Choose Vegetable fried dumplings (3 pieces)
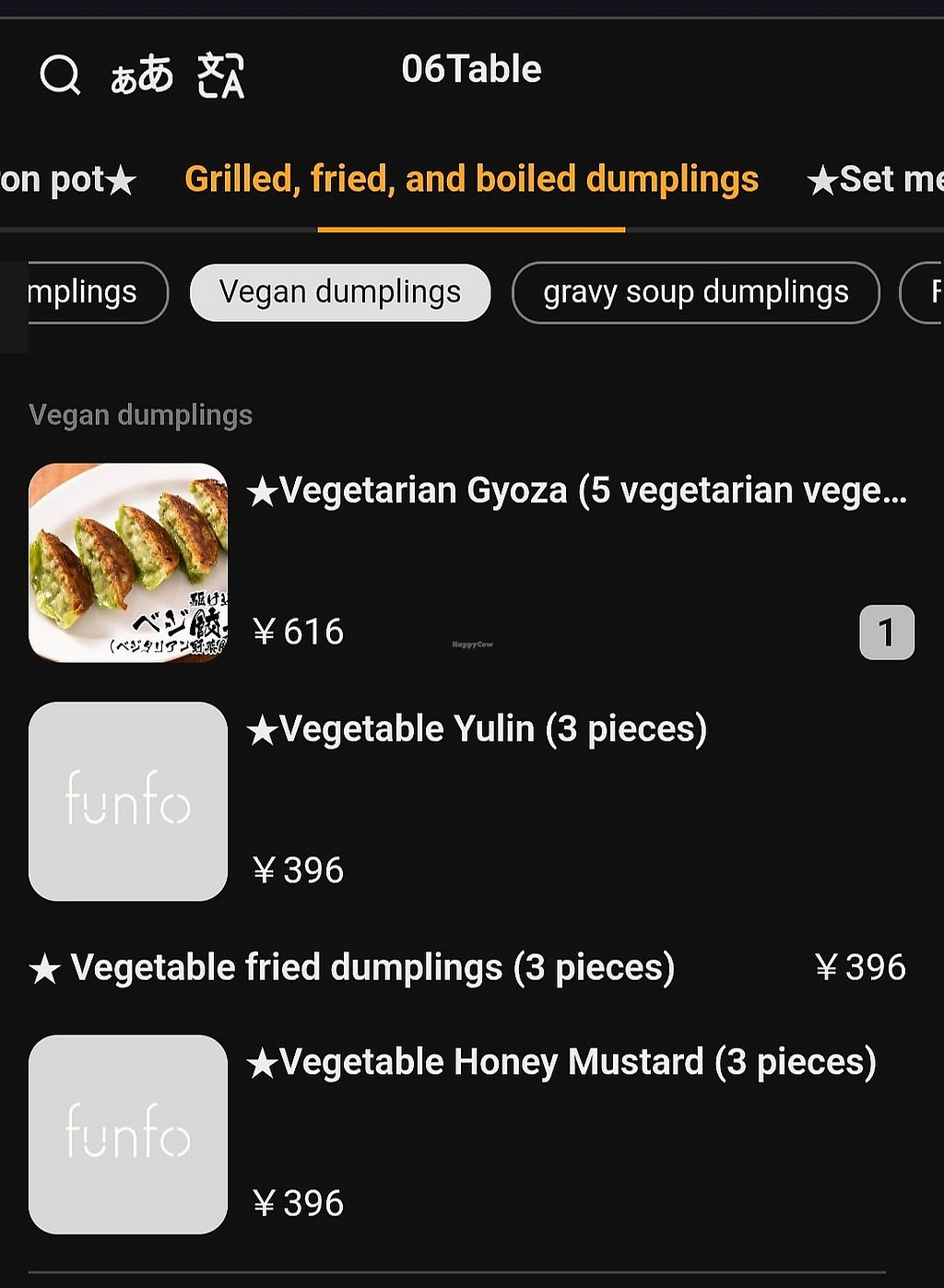This screenshot has width=944, height=1288. (372, 968)
